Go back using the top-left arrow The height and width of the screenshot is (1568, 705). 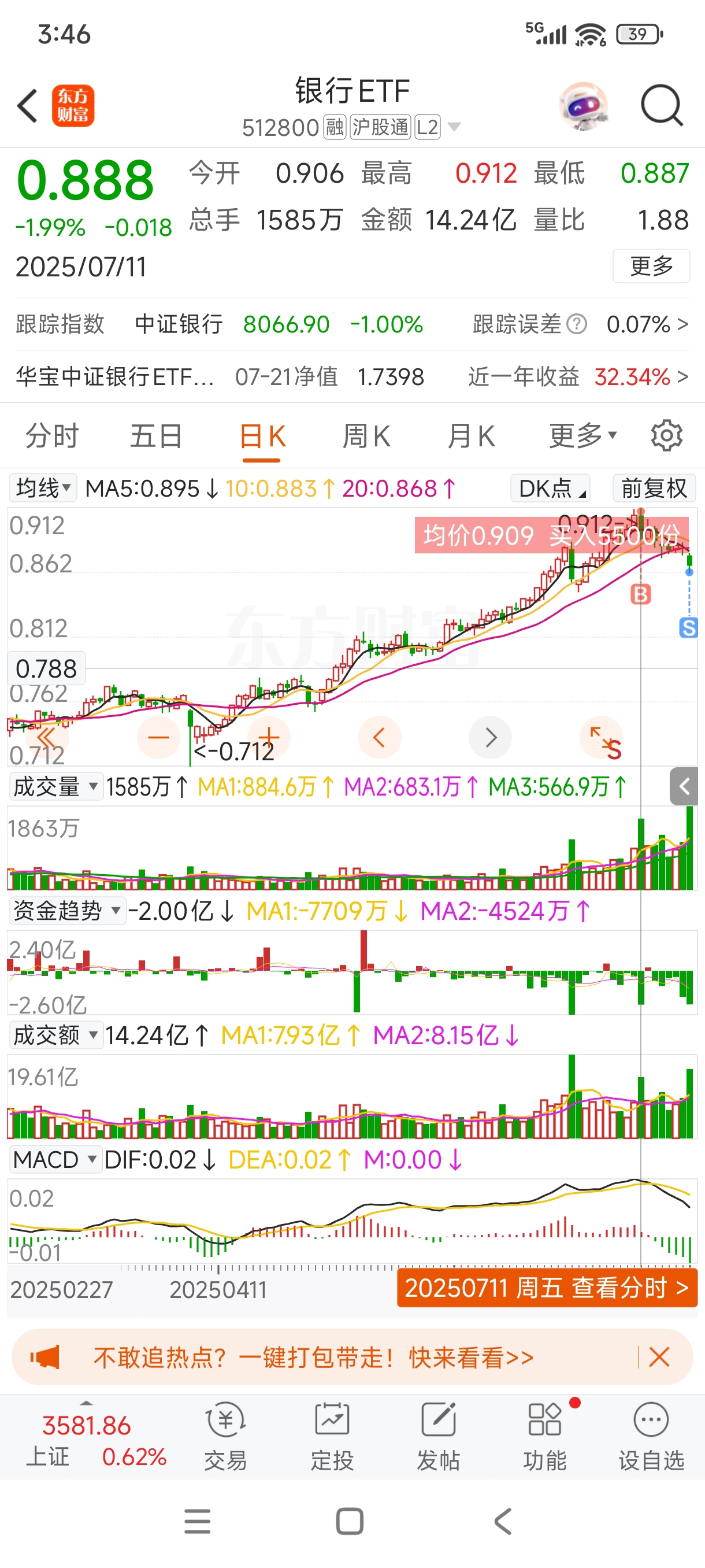click(x=27, y=106)
